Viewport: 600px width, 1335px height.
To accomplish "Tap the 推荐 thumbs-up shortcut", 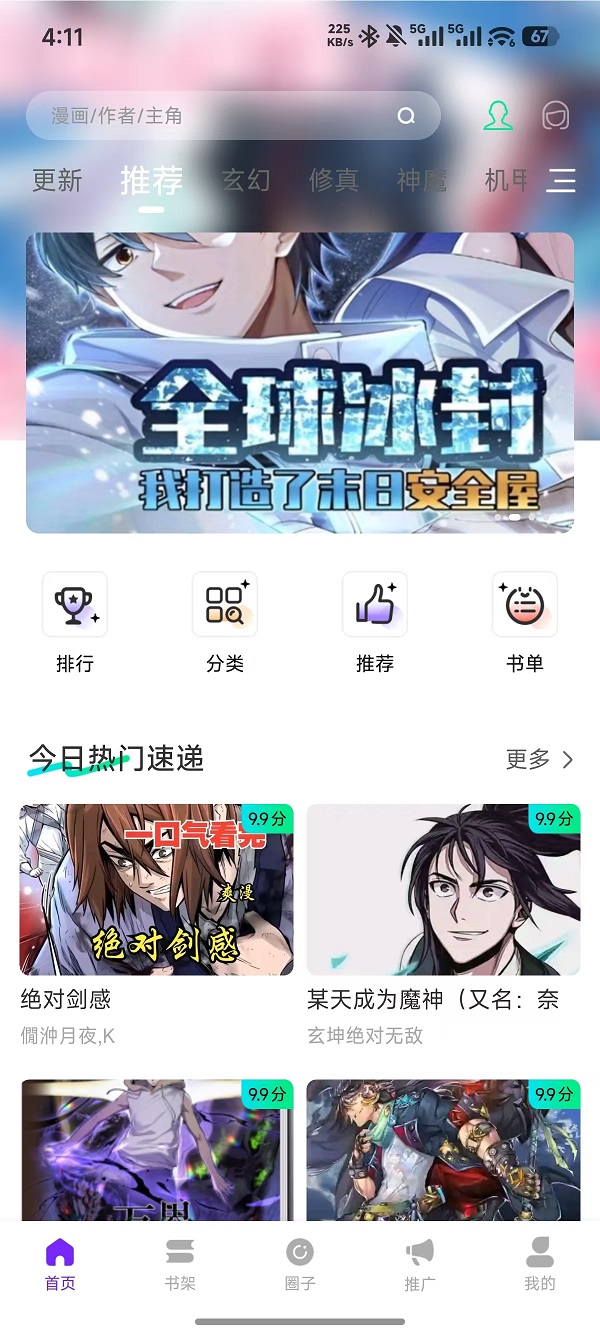I will coord(375,621).
